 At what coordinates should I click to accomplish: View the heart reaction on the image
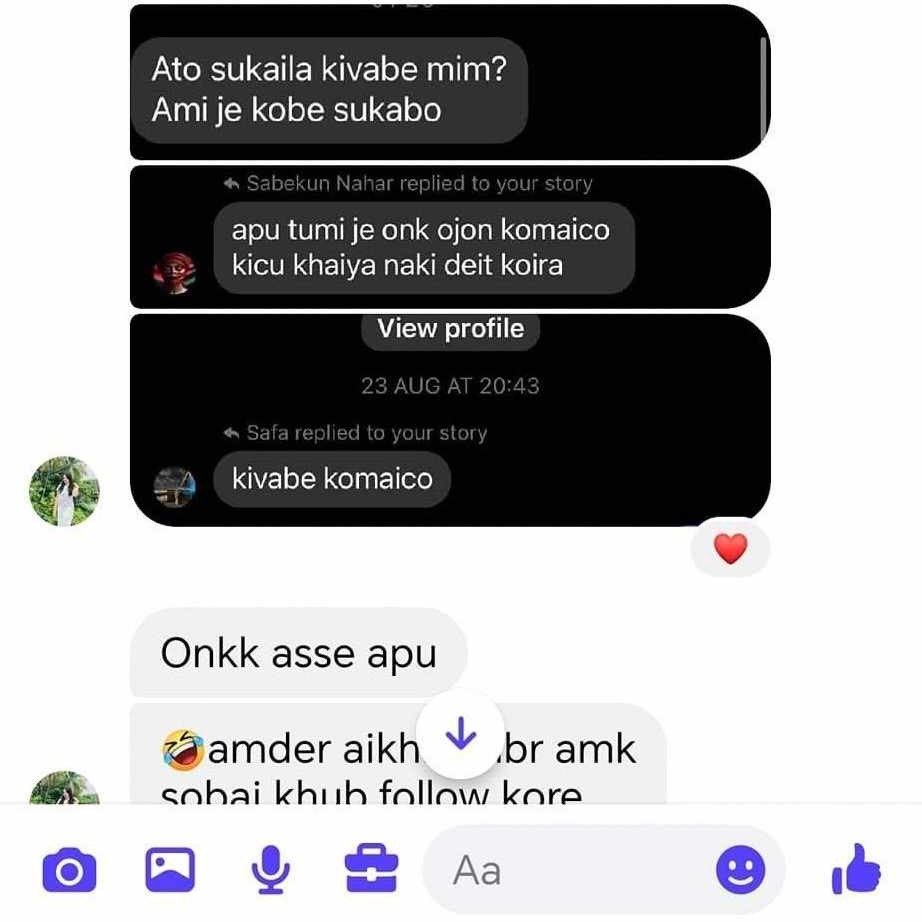pyautogui.click(x=731, y=548)
